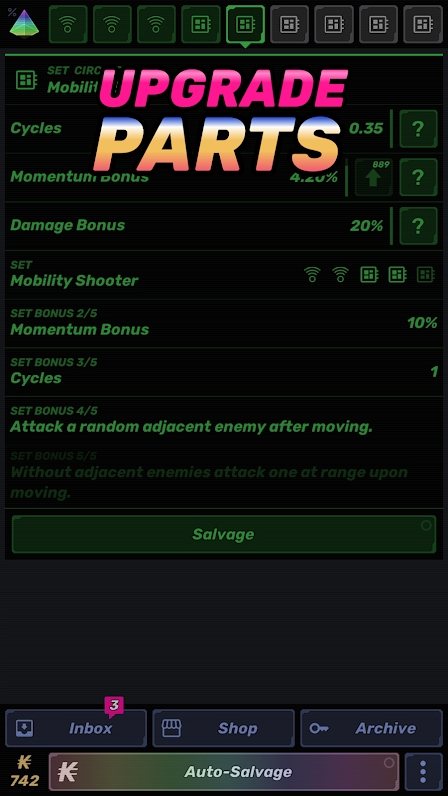
Task: Open the prism icon in the top corner
Action: (24, 24)
